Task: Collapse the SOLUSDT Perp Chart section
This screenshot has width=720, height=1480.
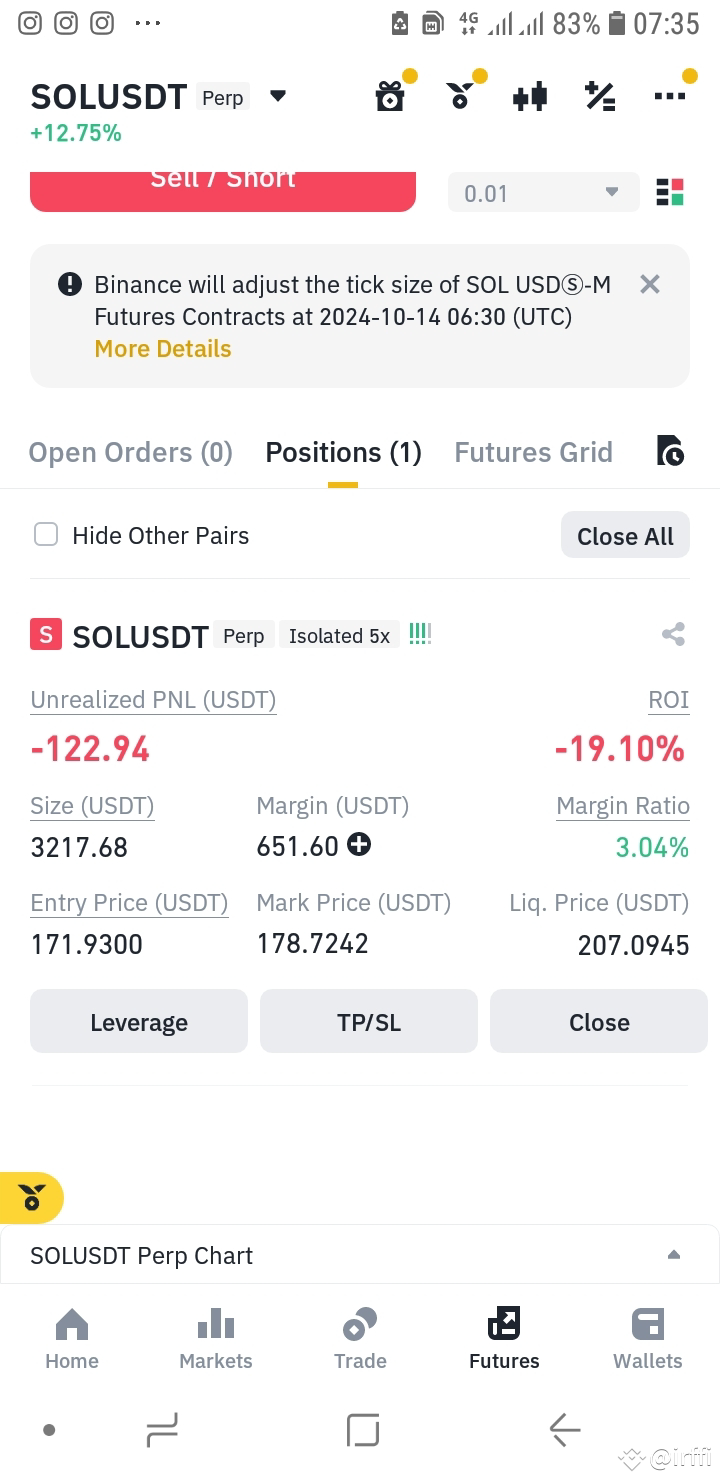Action: pos(673,1254)
